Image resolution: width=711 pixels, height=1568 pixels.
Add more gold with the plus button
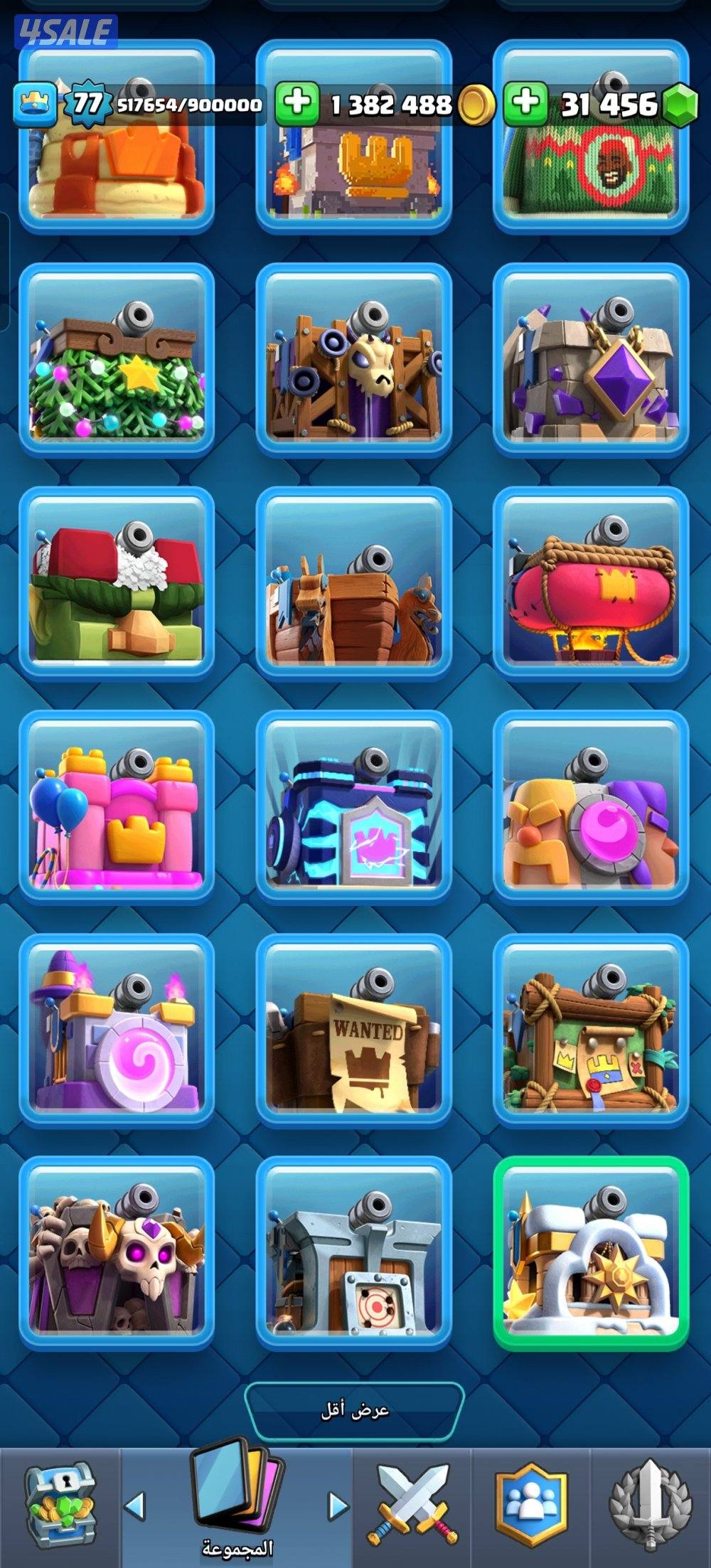click(297, 104)
